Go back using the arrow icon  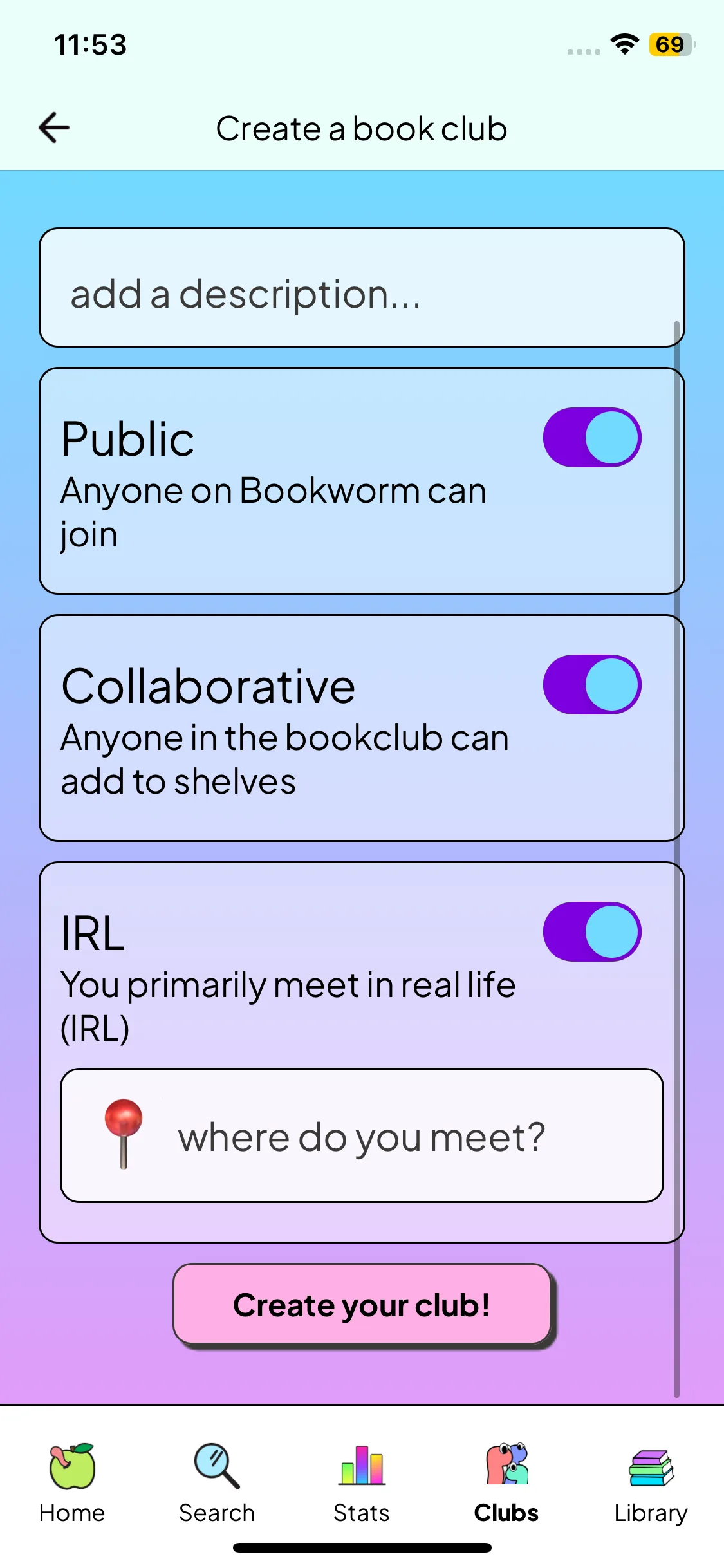tap(54, 127)
